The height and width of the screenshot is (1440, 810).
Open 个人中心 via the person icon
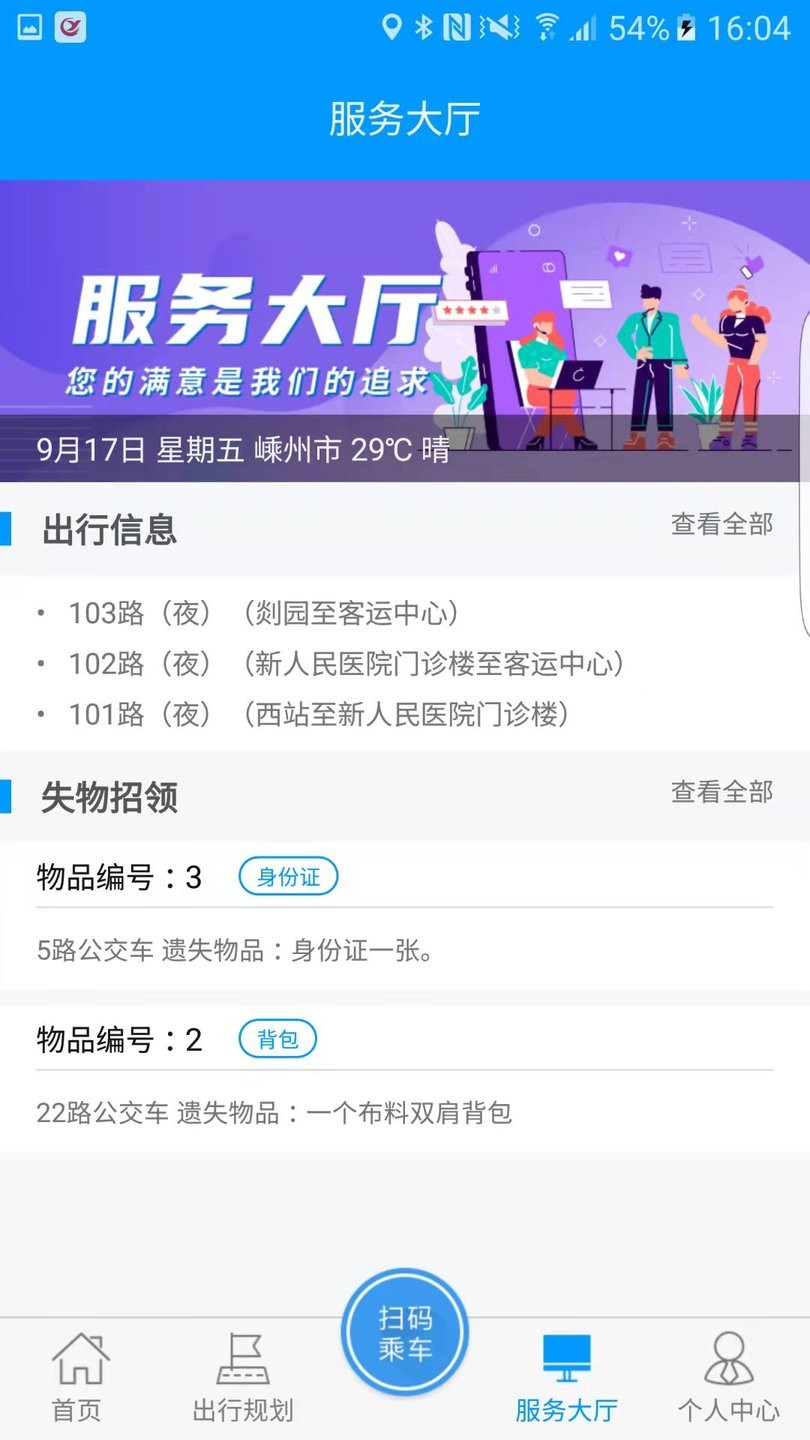click(x=729, y=1357)
